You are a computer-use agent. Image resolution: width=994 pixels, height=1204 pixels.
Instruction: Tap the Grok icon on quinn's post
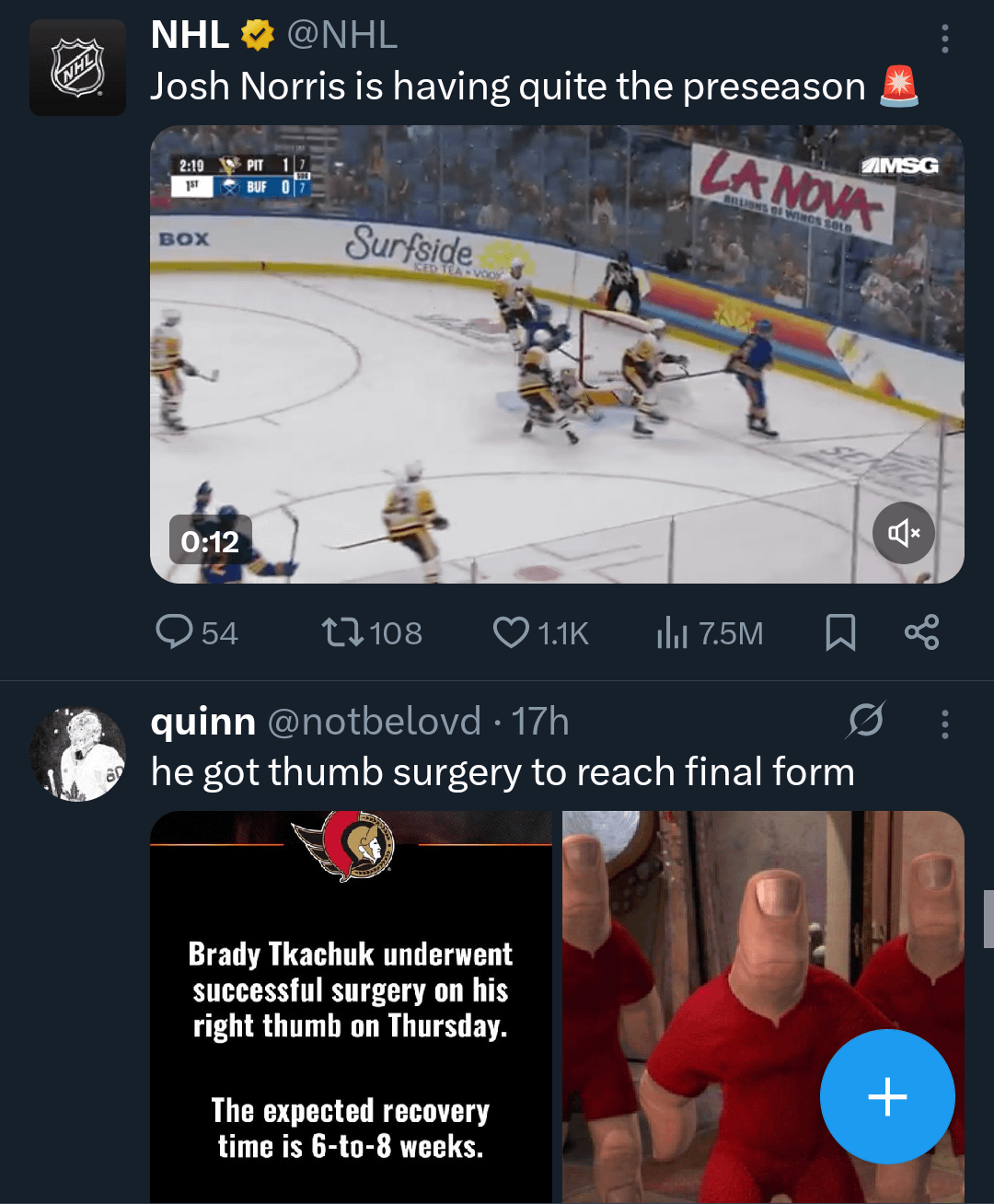pos(866,721)
